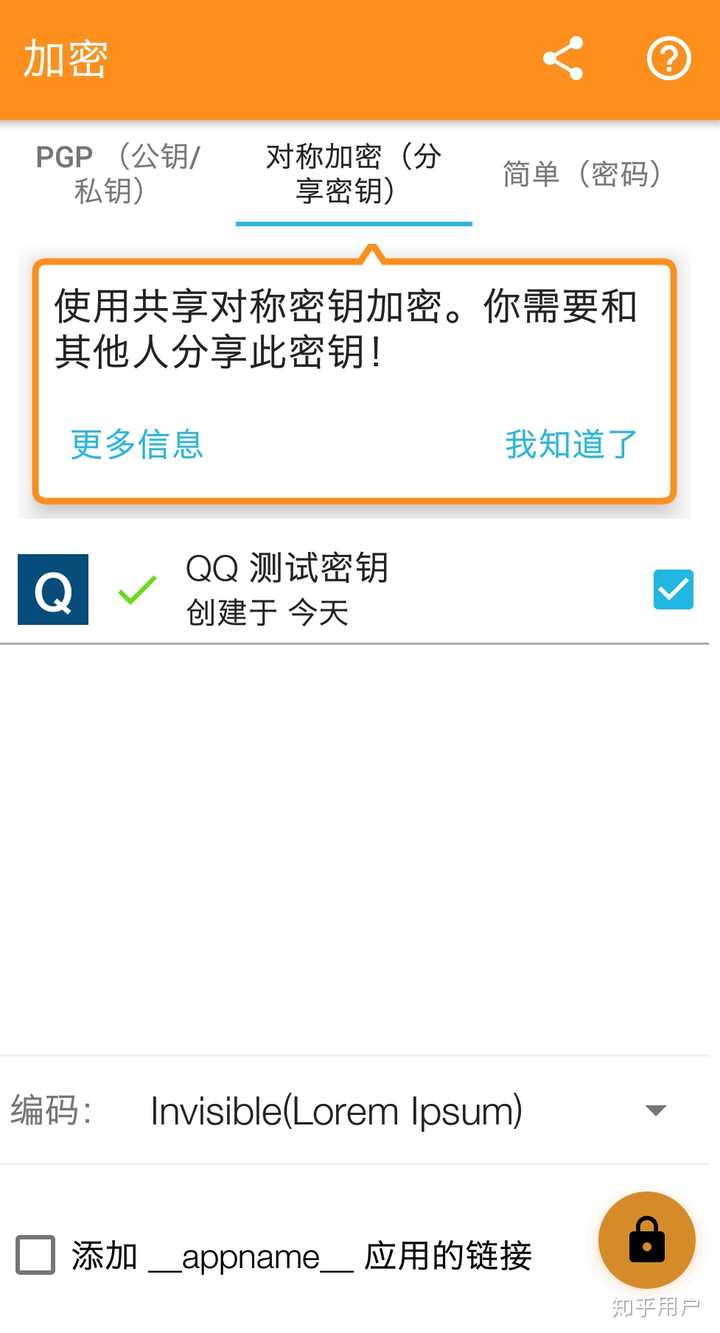Click the 编码 label text

pos(54,1109)
